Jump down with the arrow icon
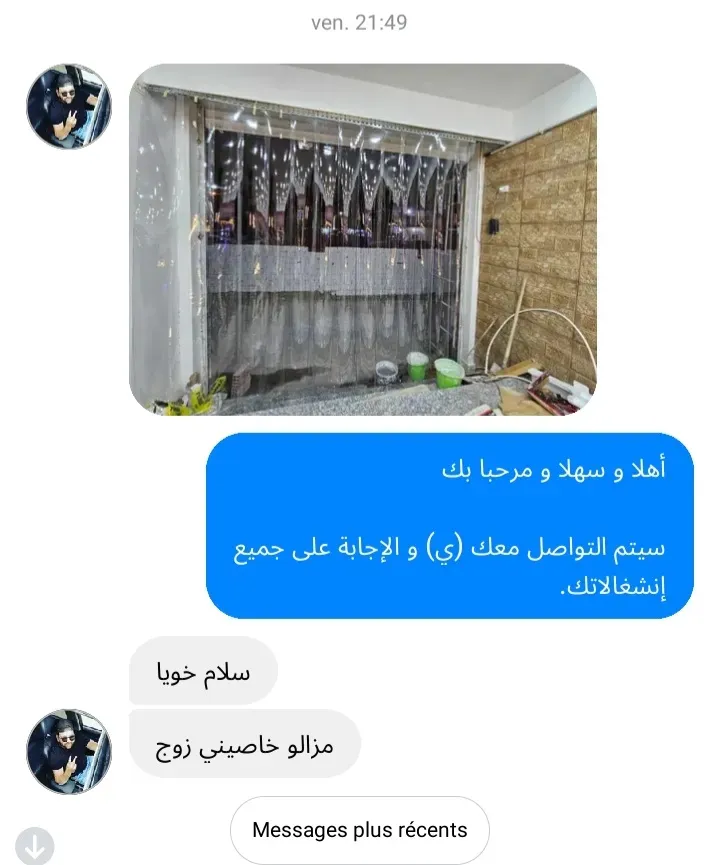Image resolution: width=720 pixels, height=865 pixels. pos(35,847)
